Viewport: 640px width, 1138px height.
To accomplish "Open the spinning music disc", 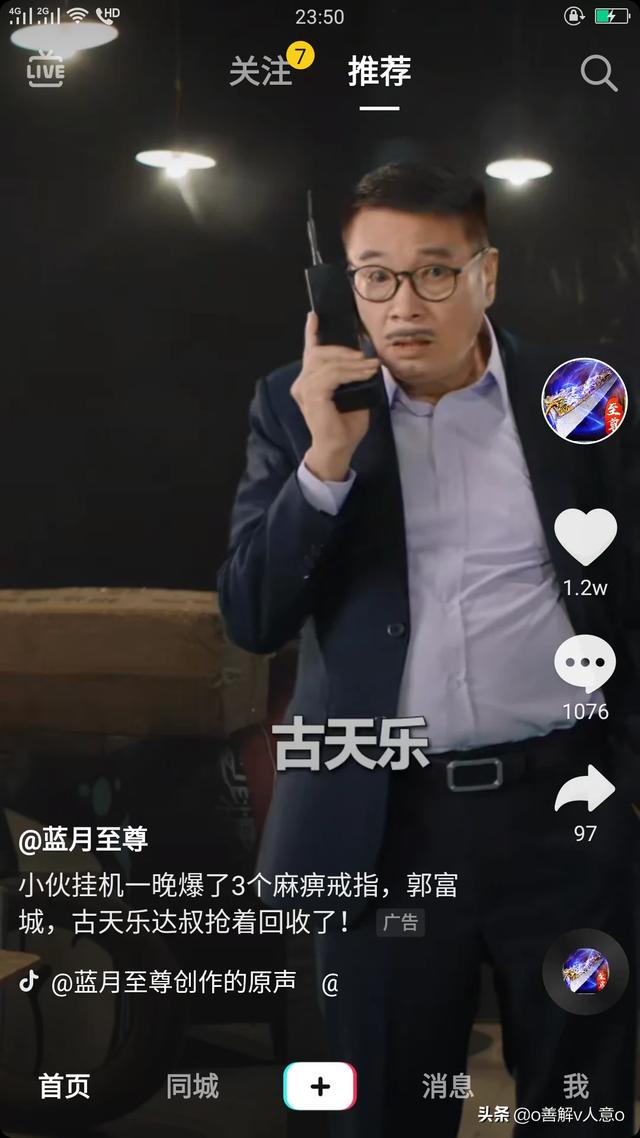I will pos(585,972).
